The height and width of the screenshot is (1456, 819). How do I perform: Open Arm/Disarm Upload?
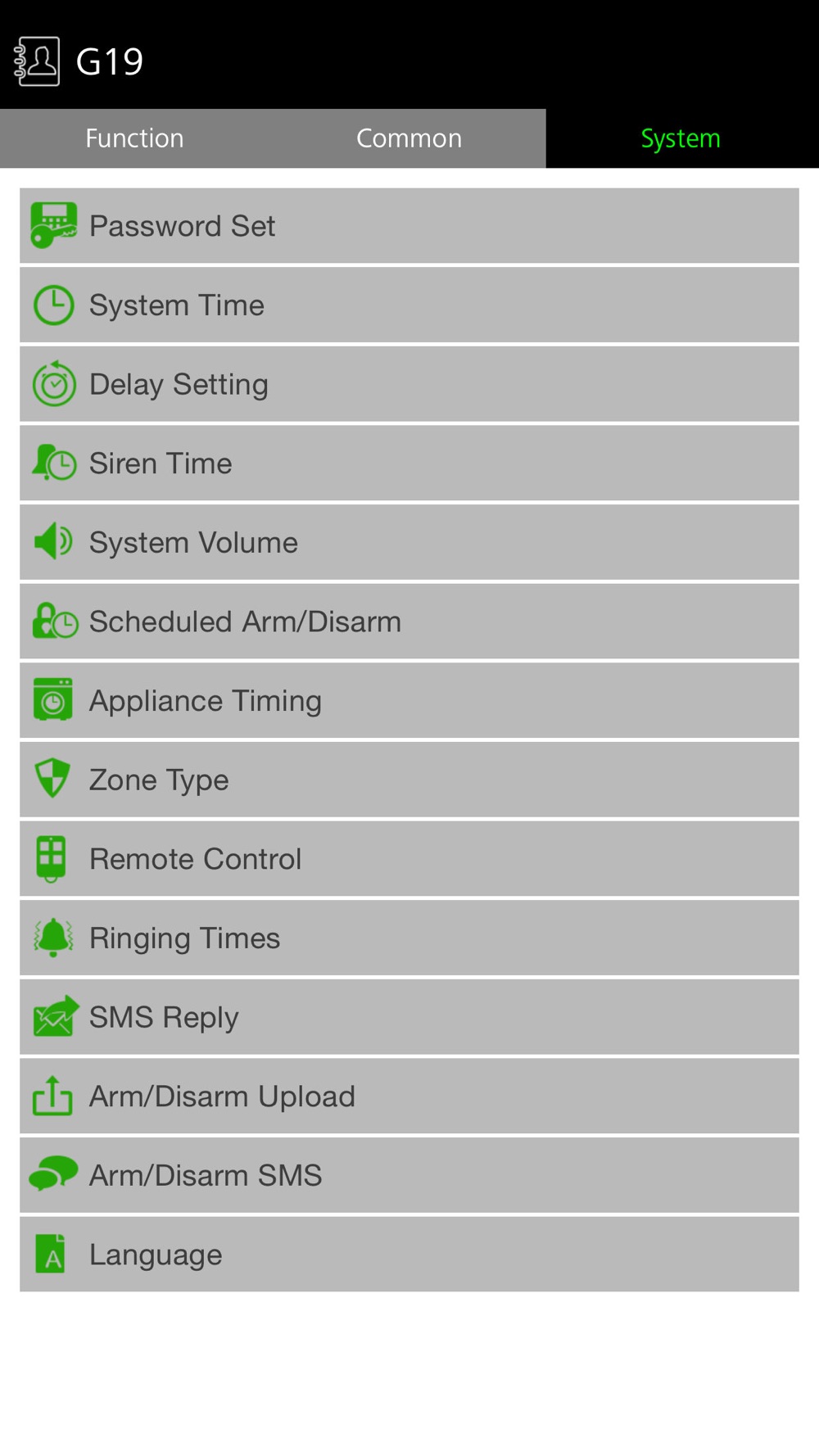409,1097
